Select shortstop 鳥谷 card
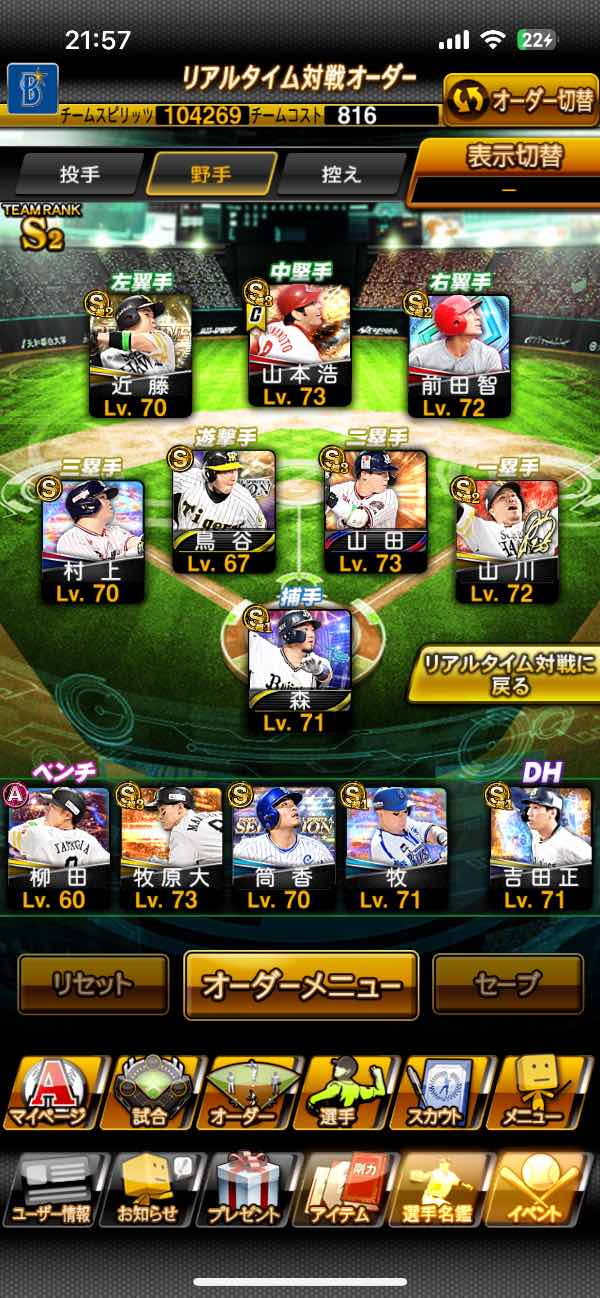 pyautogui.click(x=224, y=513)
